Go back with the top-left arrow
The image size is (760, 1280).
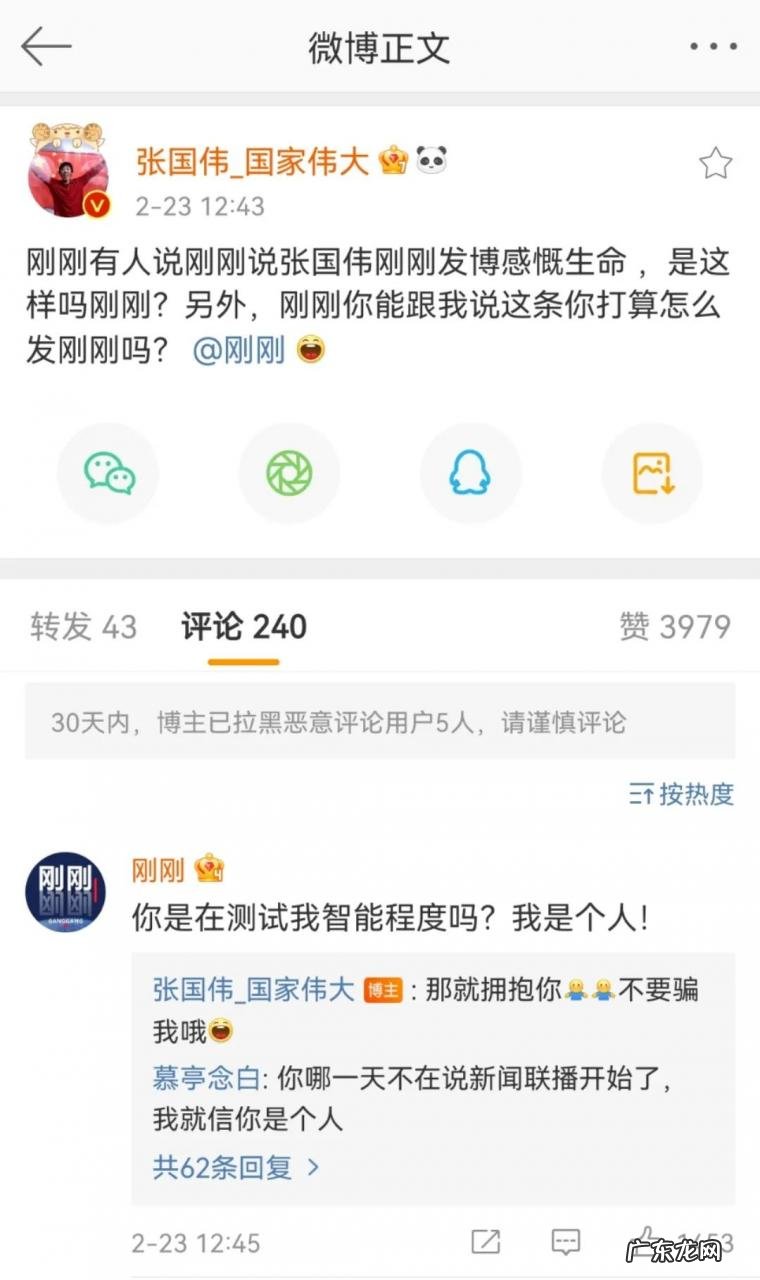45,47
